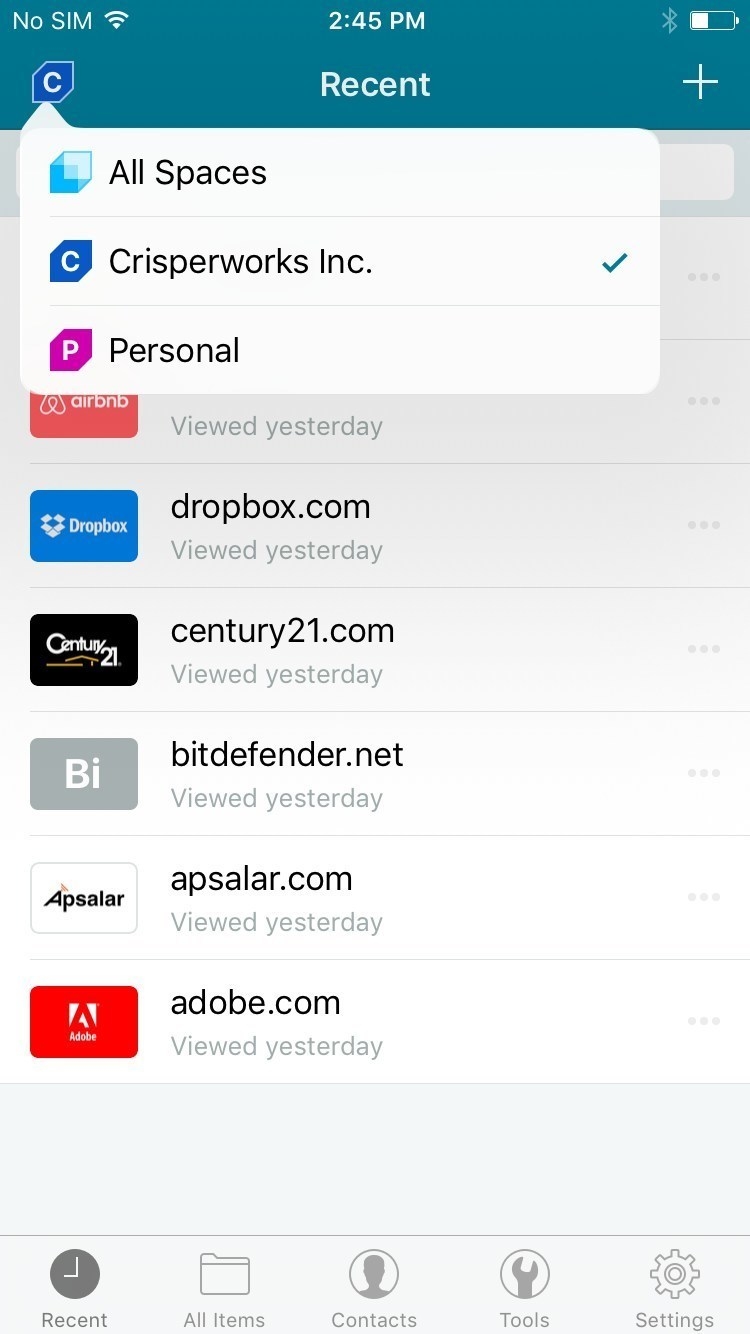Go to the Contacts tab

[374, 1289]
